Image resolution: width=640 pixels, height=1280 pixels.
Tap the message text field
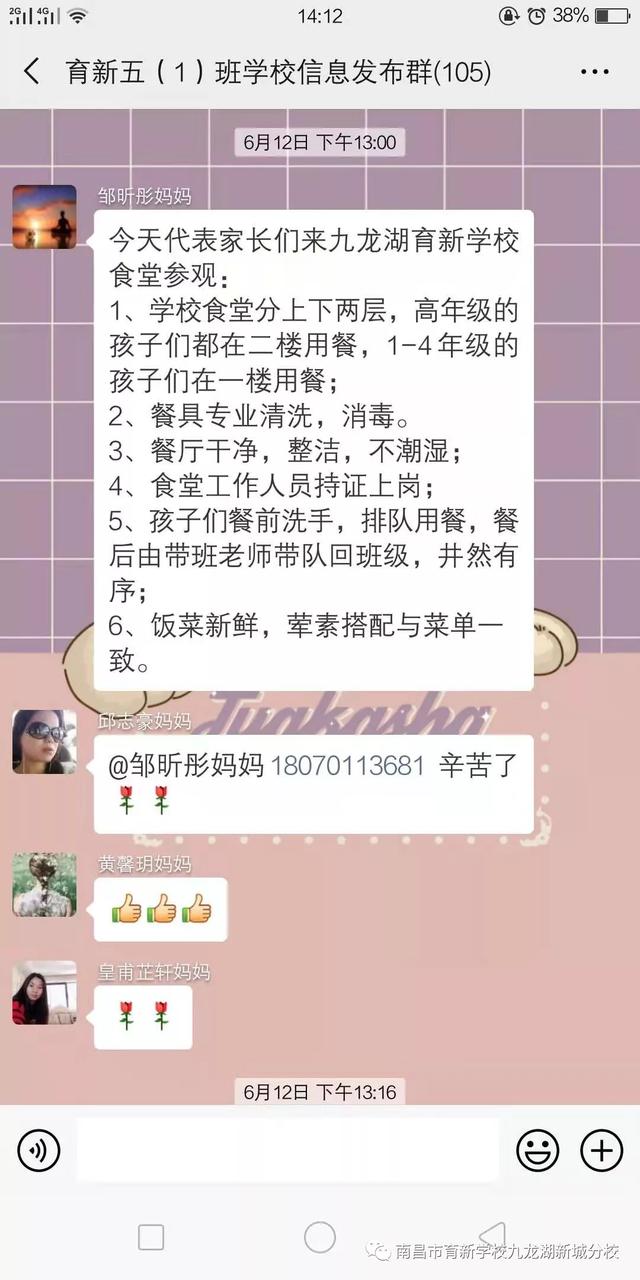[288, 1151]
